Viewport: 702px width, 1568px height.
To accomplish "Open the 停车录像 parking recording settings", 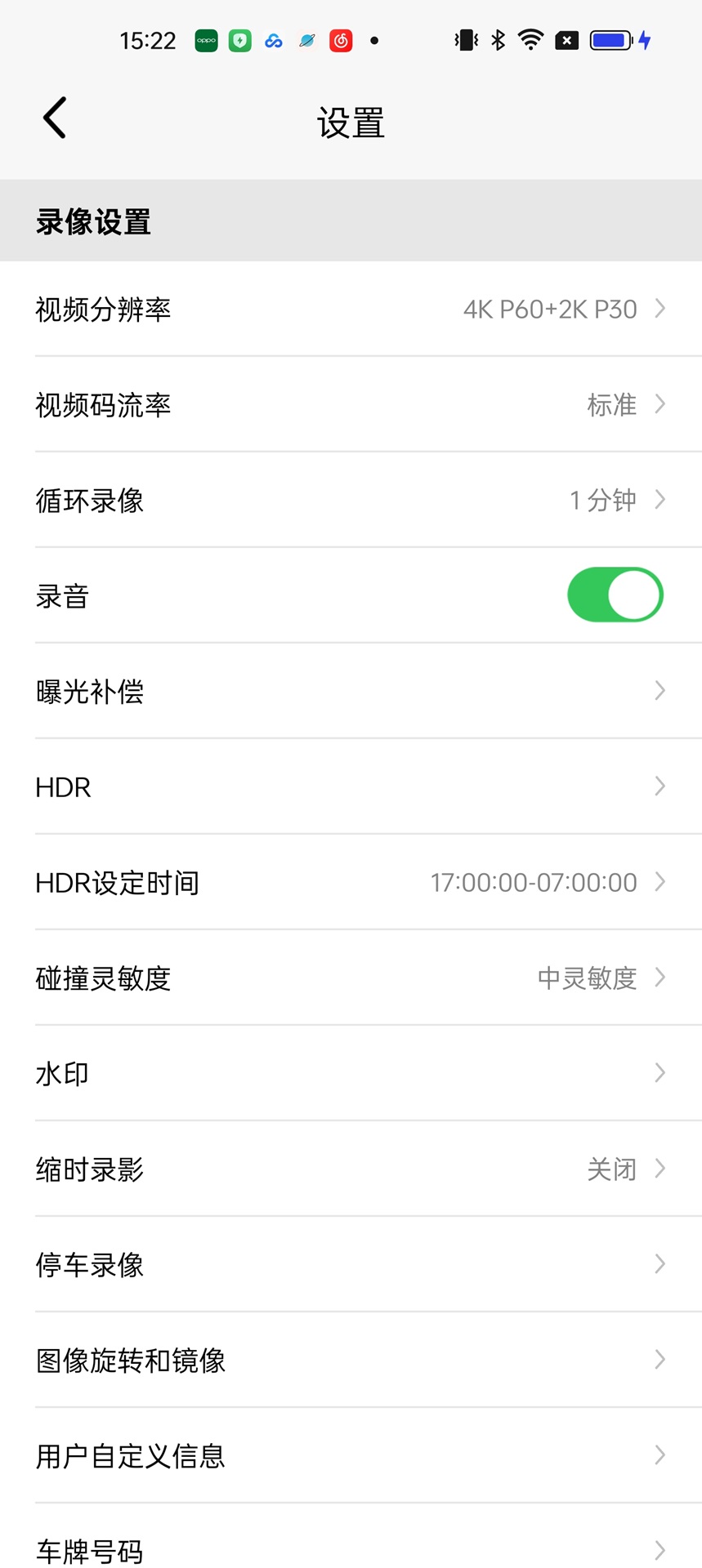I will (351, 1264).
